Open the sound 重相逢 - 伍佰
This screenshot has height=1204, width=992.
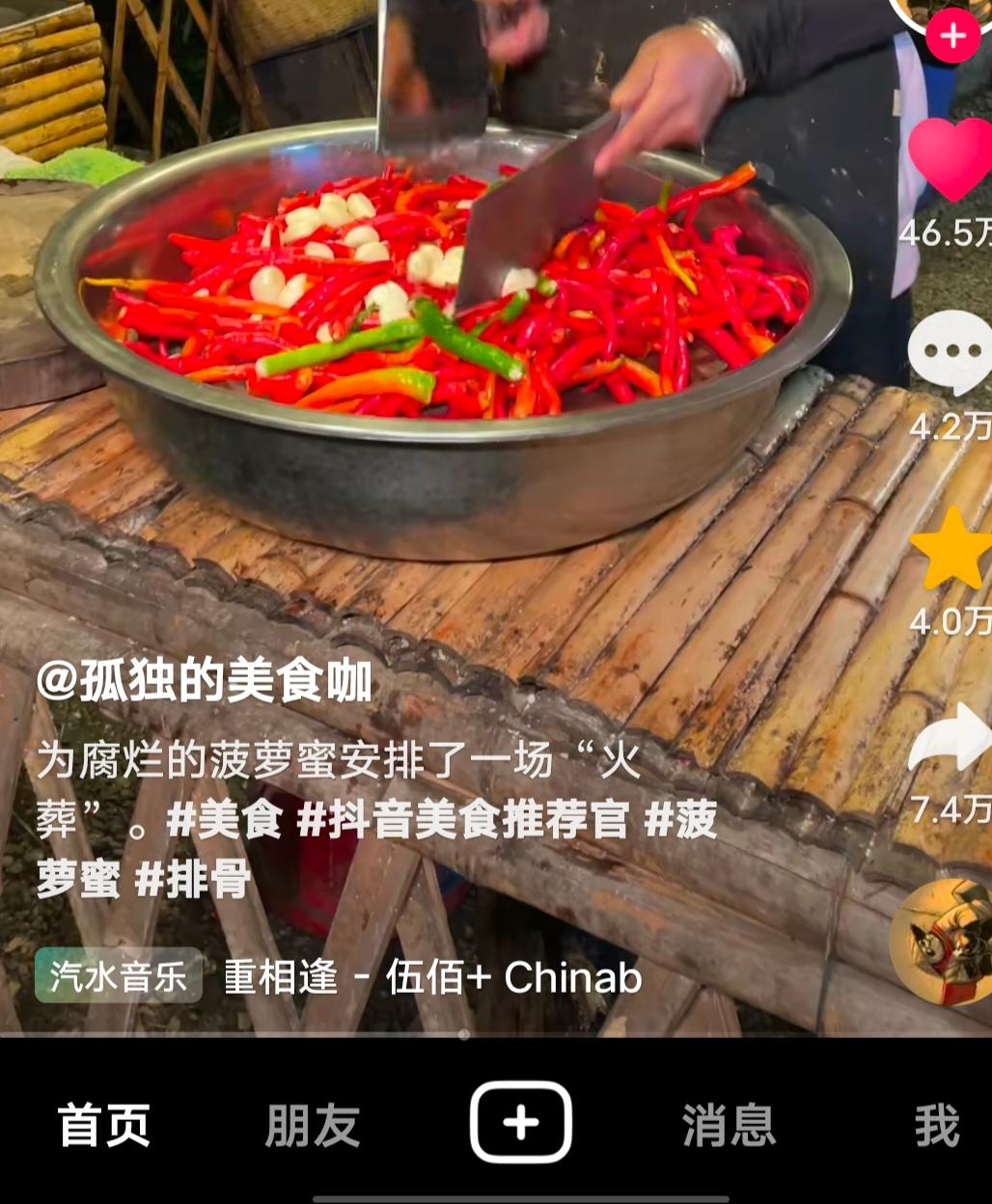[432, 977]
